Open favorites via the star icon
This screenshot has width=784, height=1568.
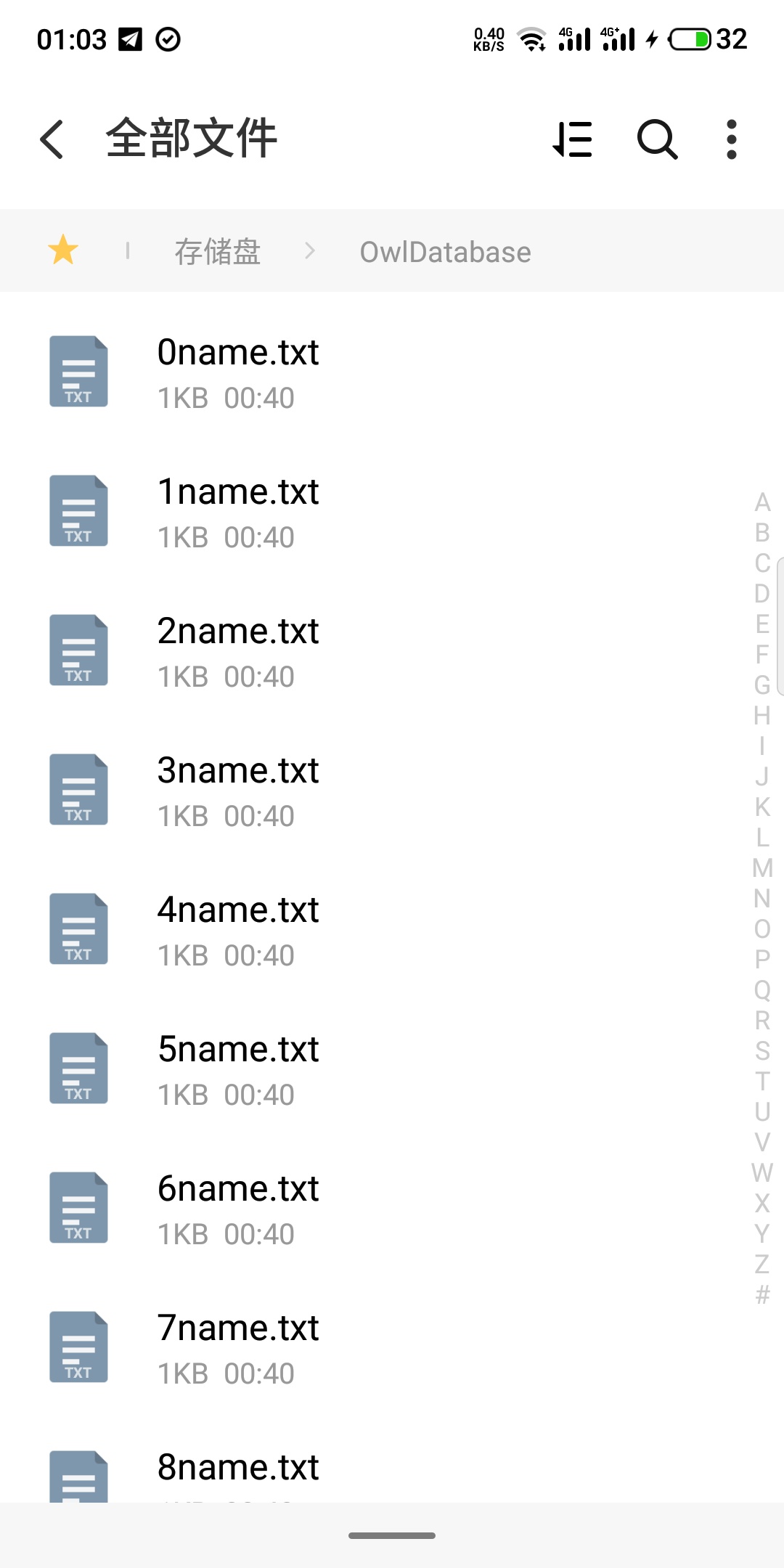63,250
